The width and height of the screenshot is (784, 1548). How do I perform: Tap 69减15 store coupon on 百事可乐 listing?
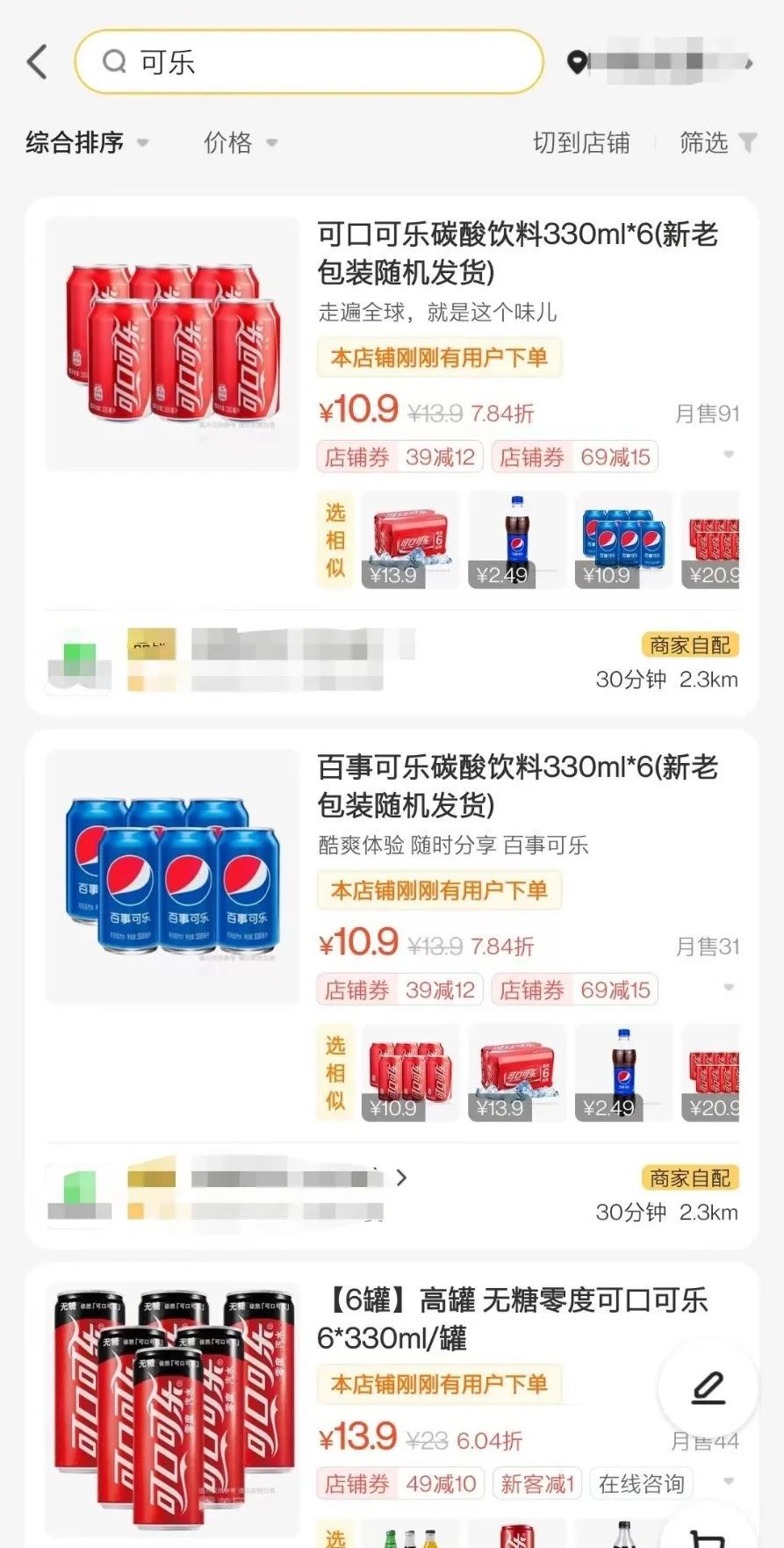(x=575, y=990)
